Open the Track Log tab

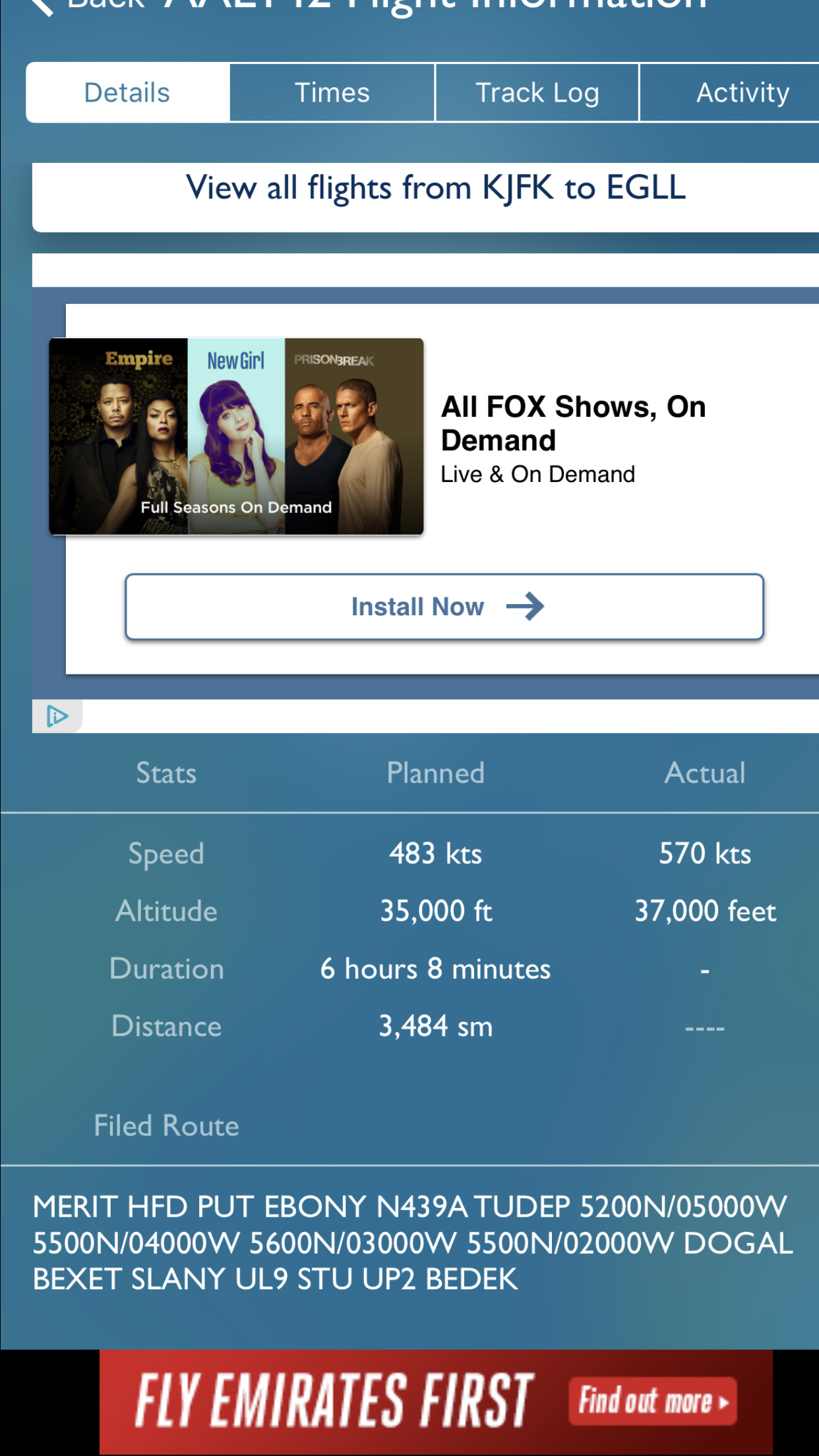[537, 93]
